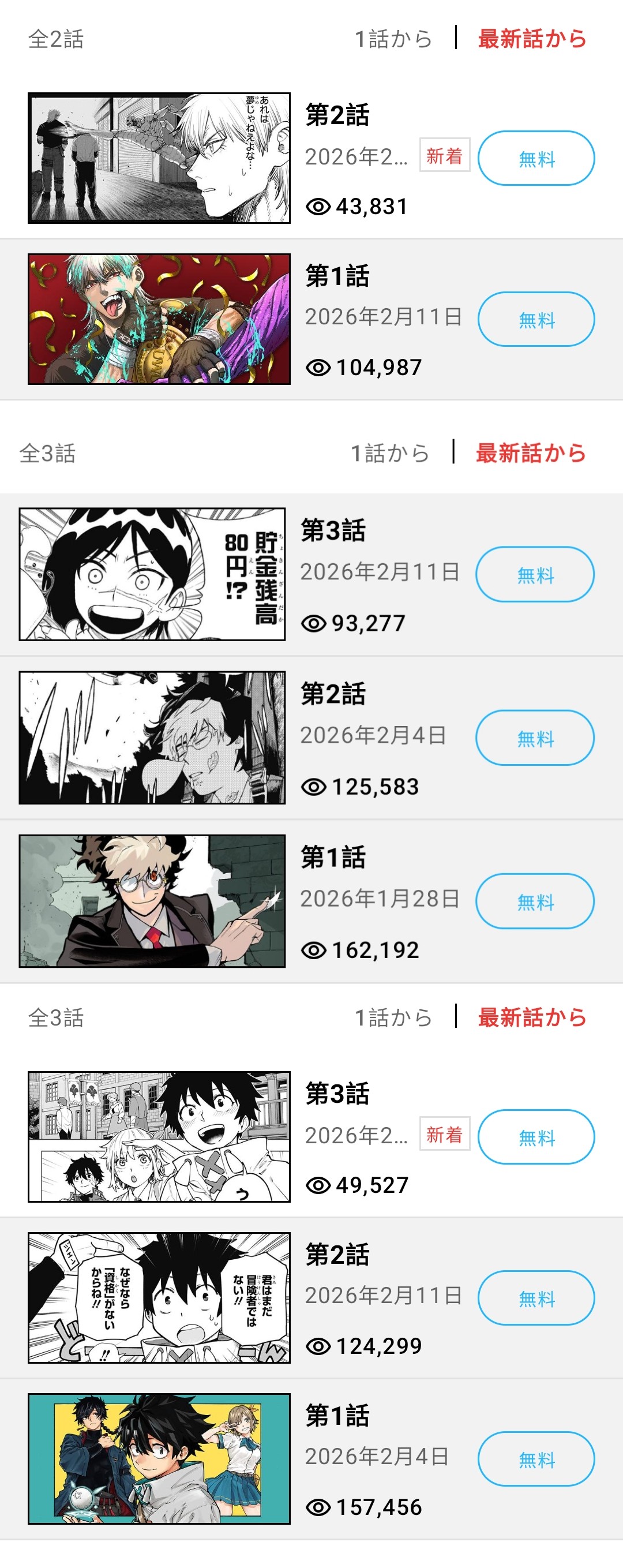Open 第3話 with 49,527 views
The height and width of the screenshot is (1568, 623).
[311, 1137]
